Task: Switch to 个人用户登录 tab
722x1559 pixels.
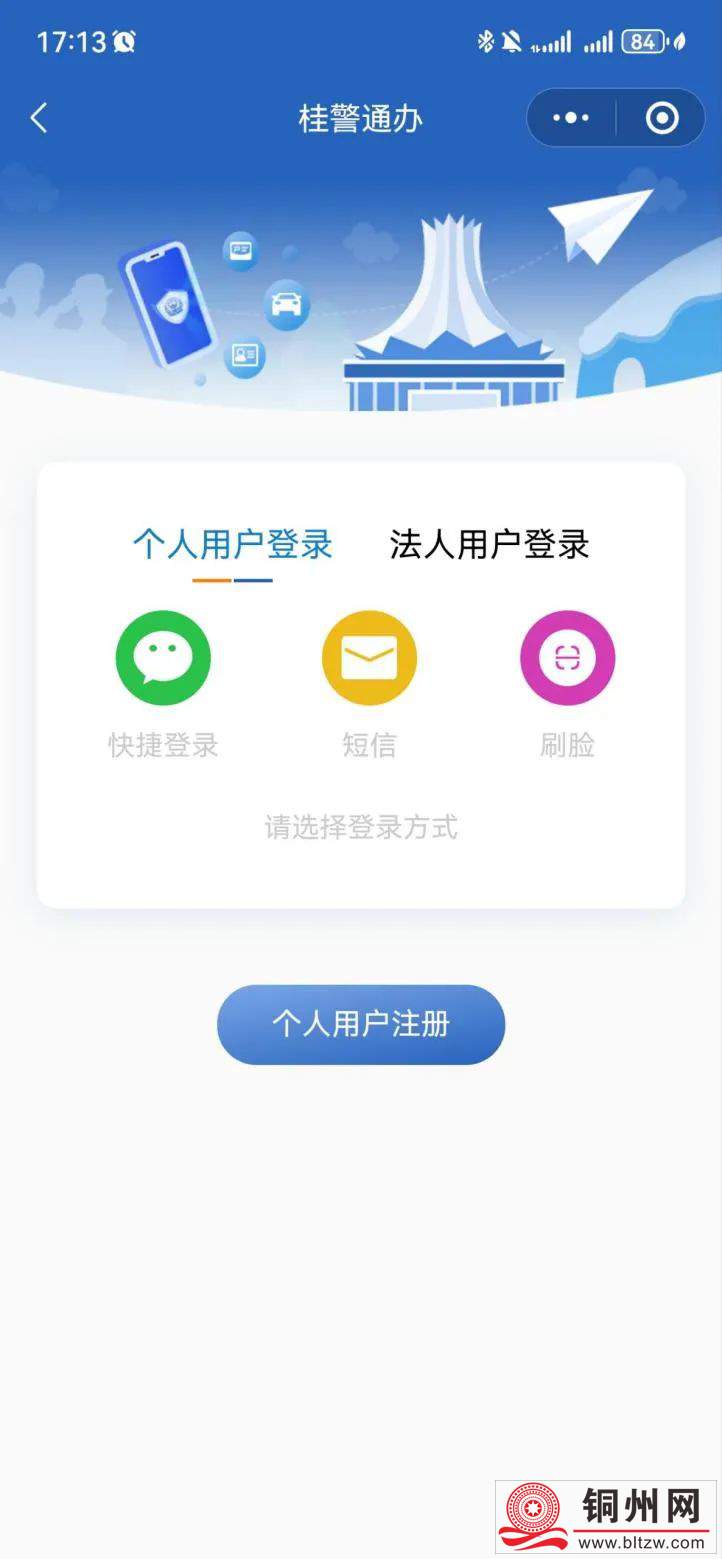Action: point(233,545)
